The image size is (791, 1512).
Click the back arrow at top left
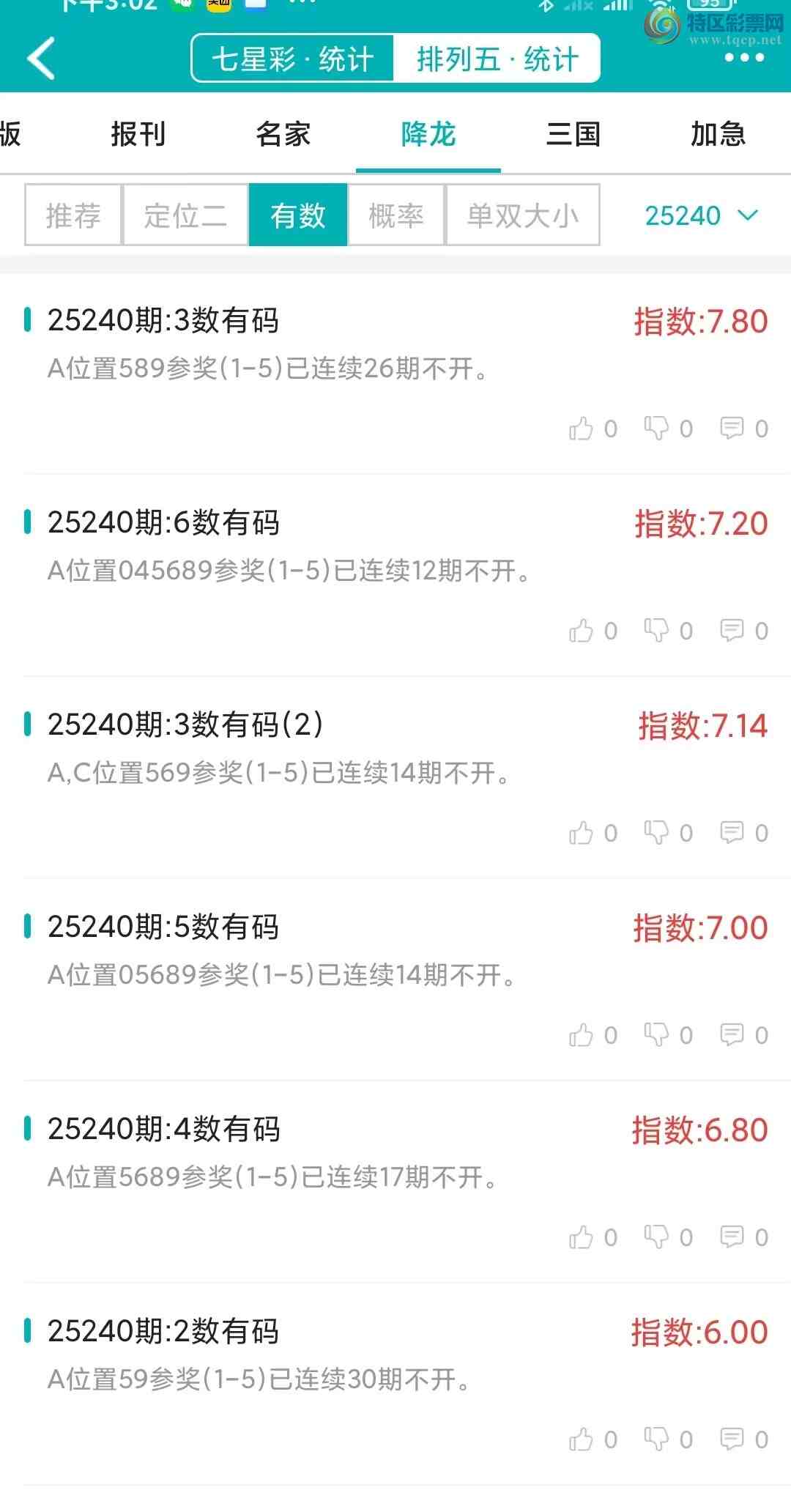[x=42, y=59]
